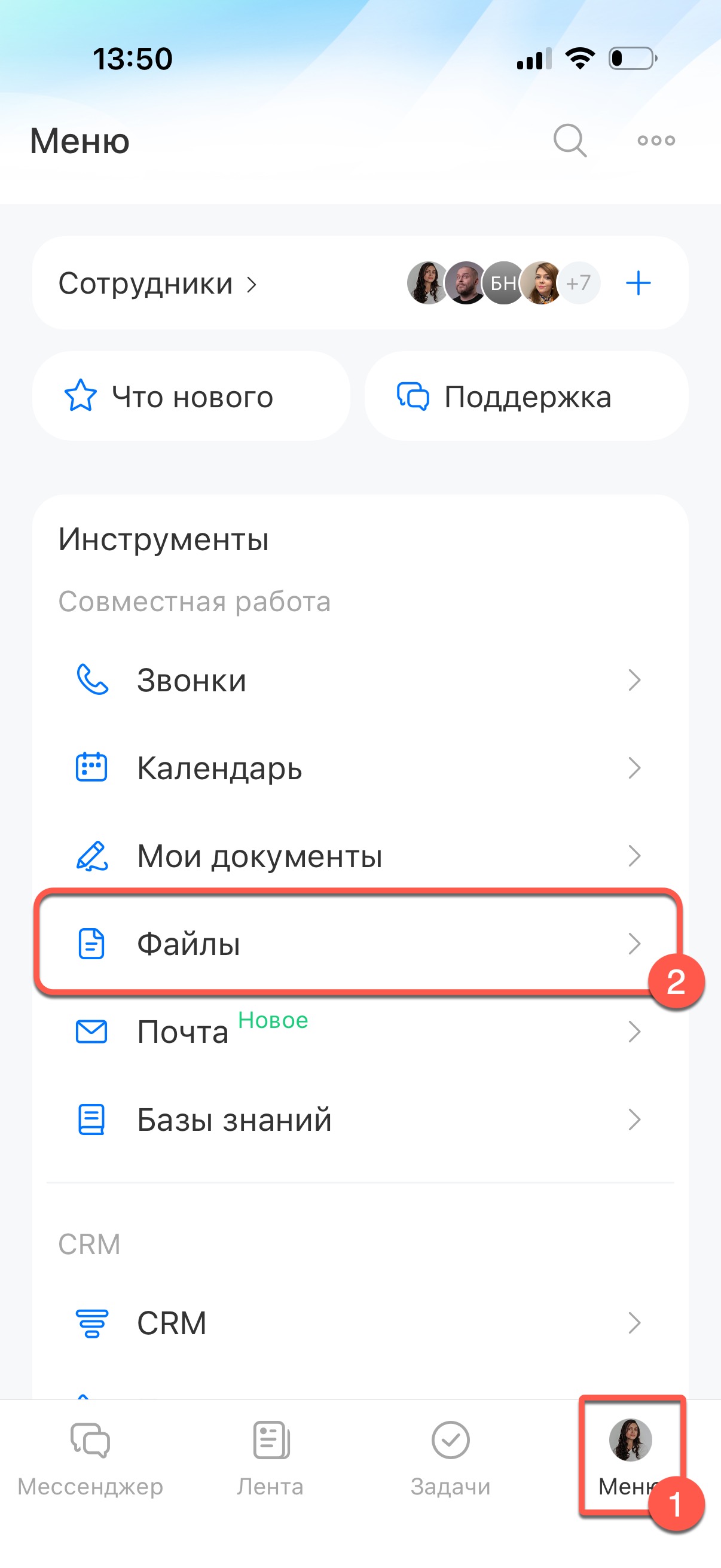
Task: Open the three-dot overflow menu
Action: click(x=656, y=141)
